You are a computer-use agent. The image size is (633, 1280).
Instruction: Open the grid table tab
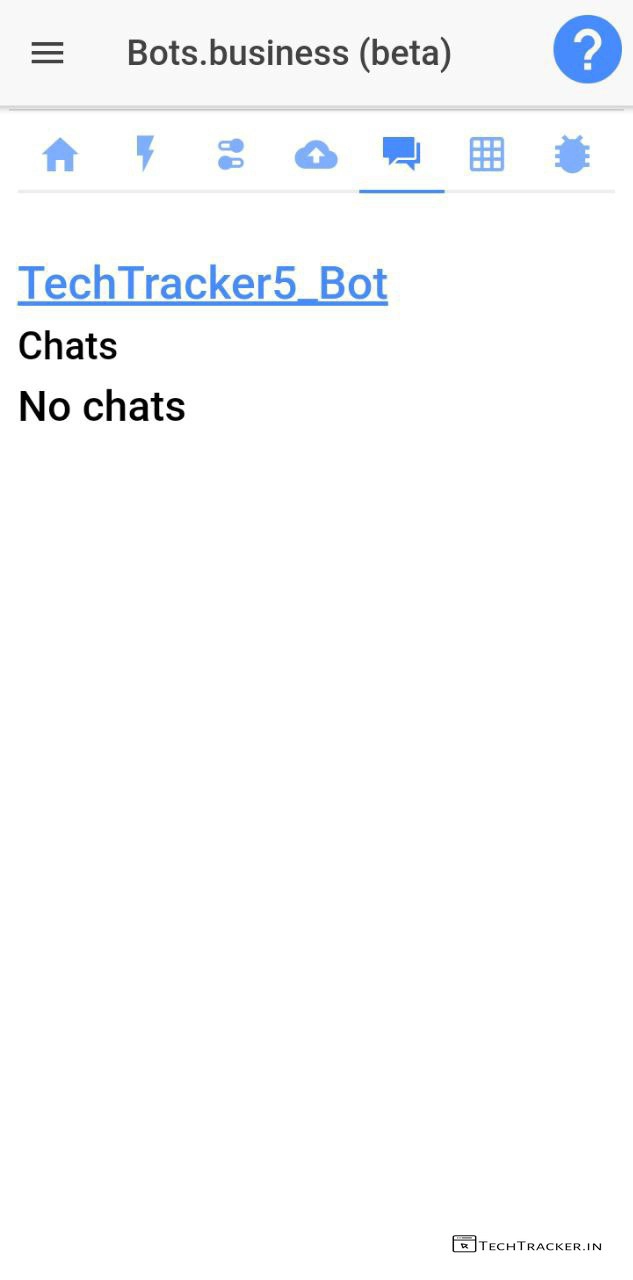(x=487, y=155)
